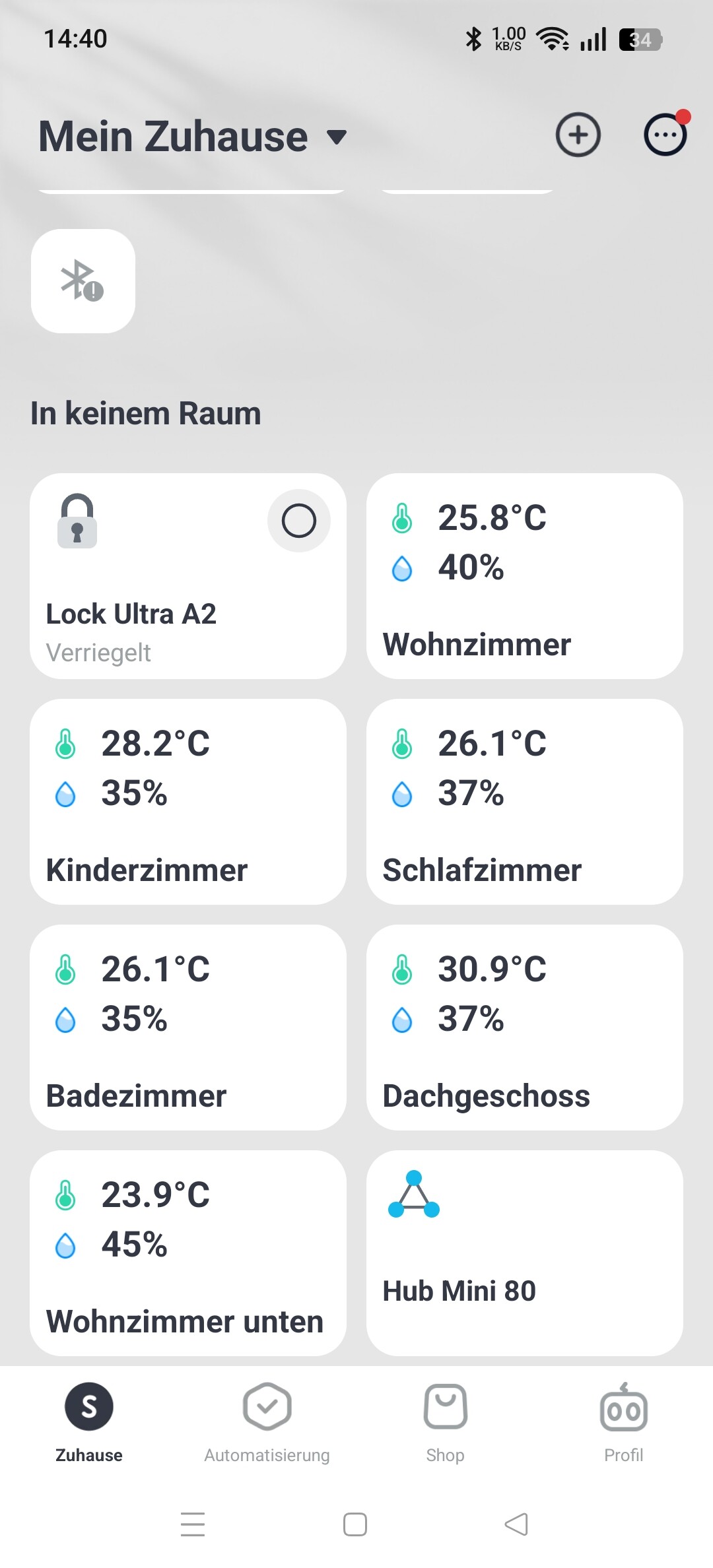Tap the circle button on Lock Ultra A2

(x=299, y=521)
